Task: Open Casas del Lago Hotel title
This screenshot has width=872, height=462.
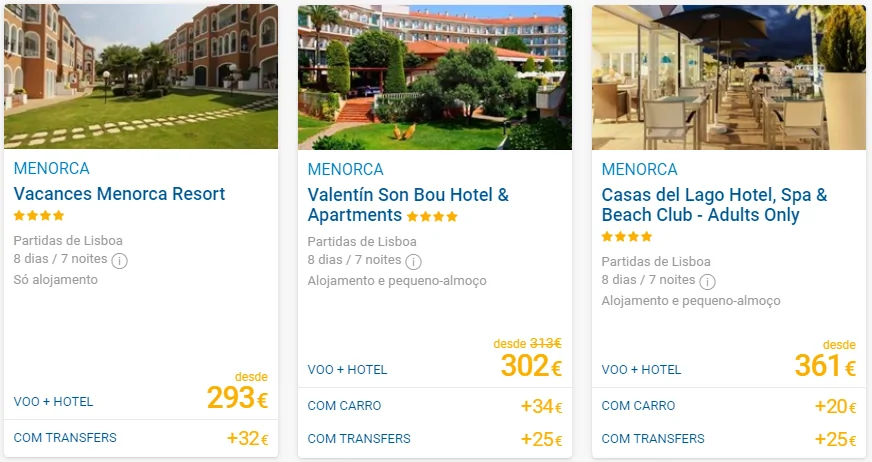Action: coord(714,205)
